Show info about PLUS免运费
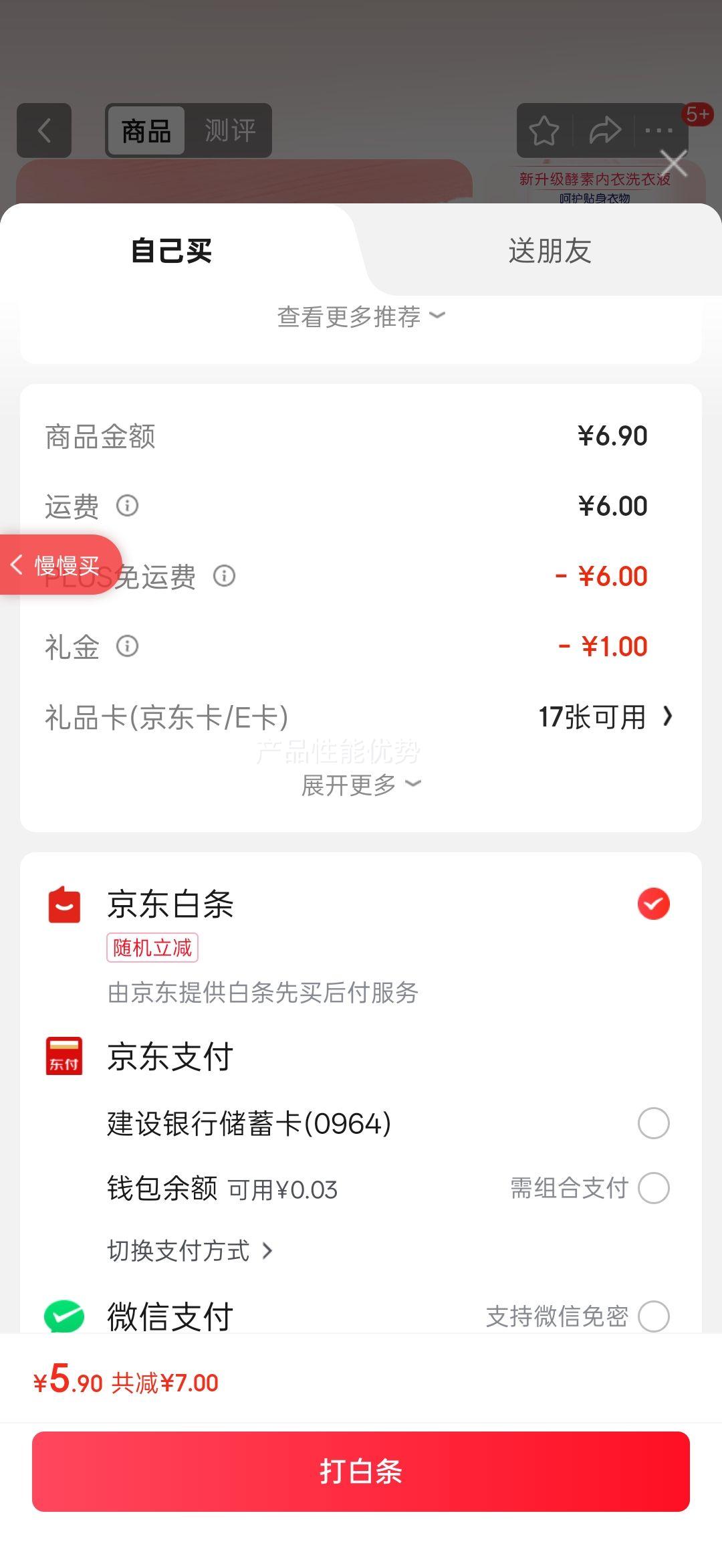 coord(224,576)
